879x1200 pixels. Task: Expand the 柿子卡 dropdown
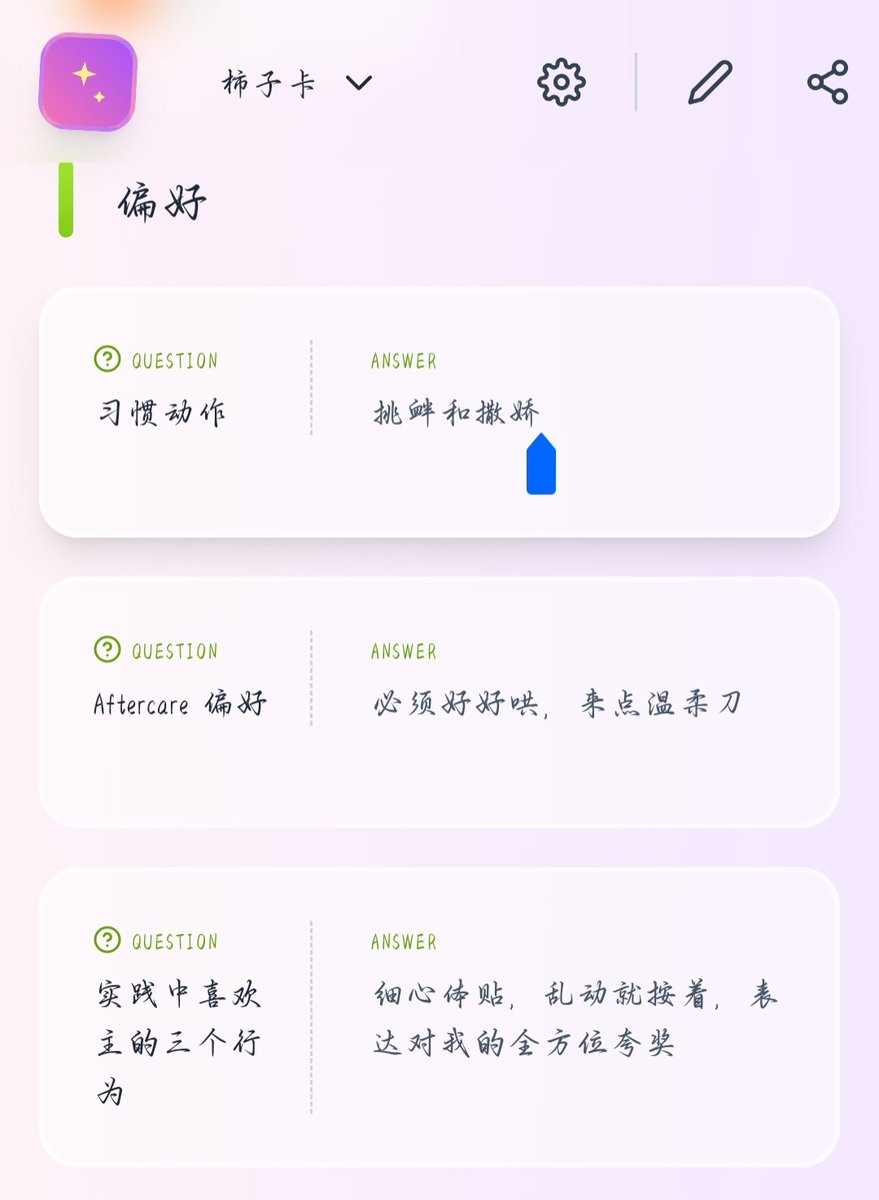point(297,83)
